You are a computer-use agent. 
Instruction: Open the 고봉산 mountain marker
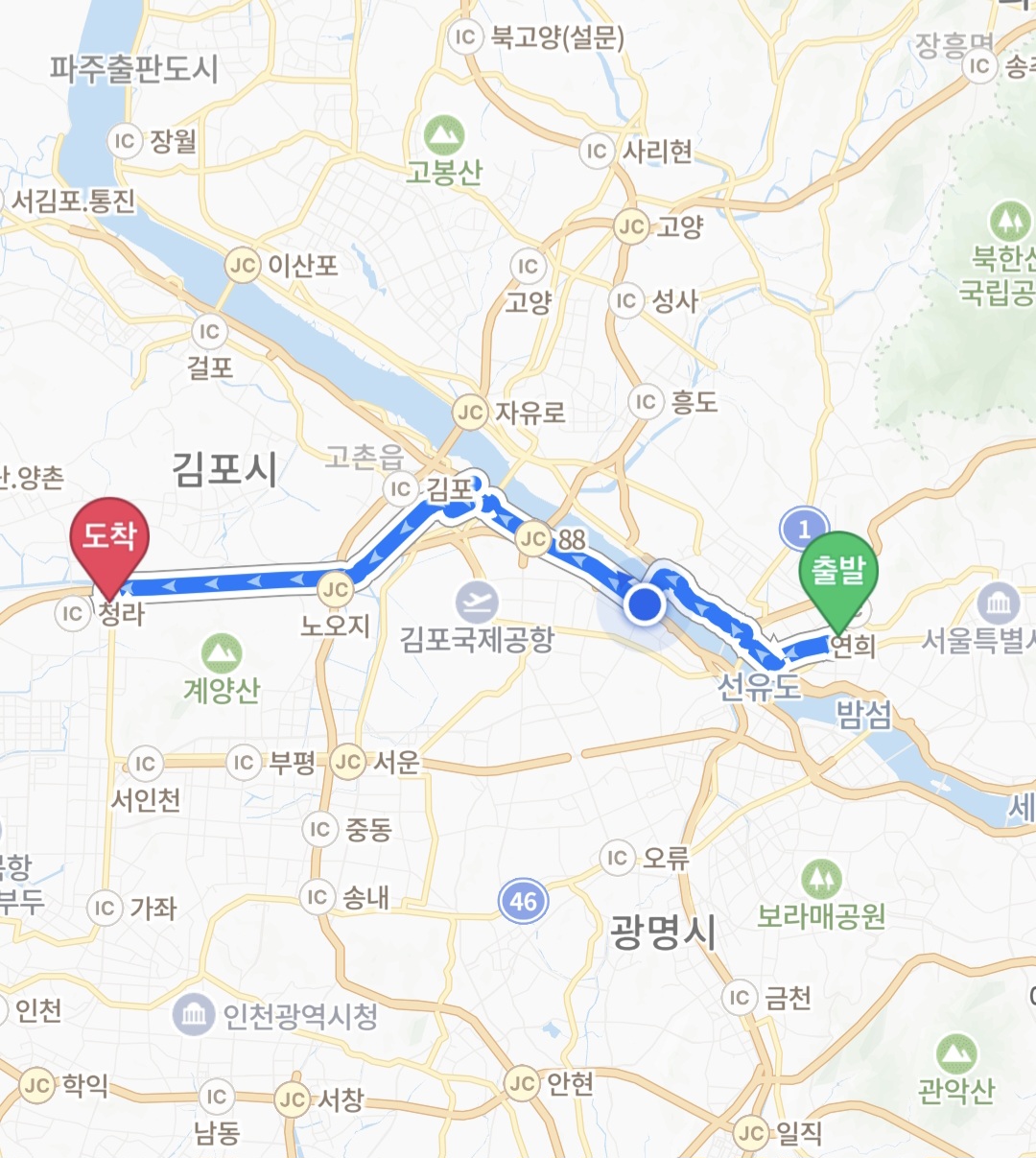[443, 136]
